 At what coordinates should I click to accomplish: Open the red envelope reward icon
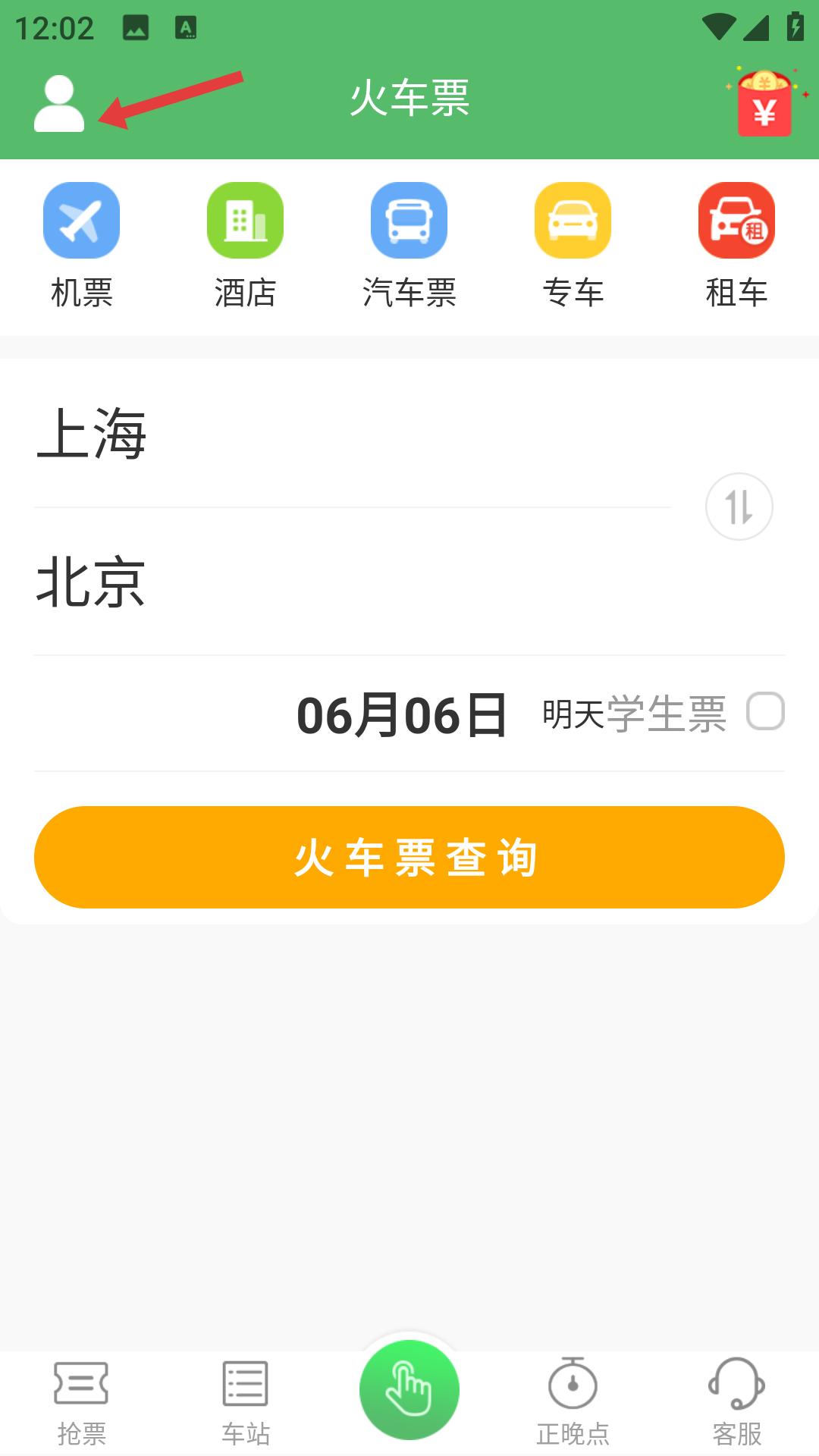click(x=764, y=102)
